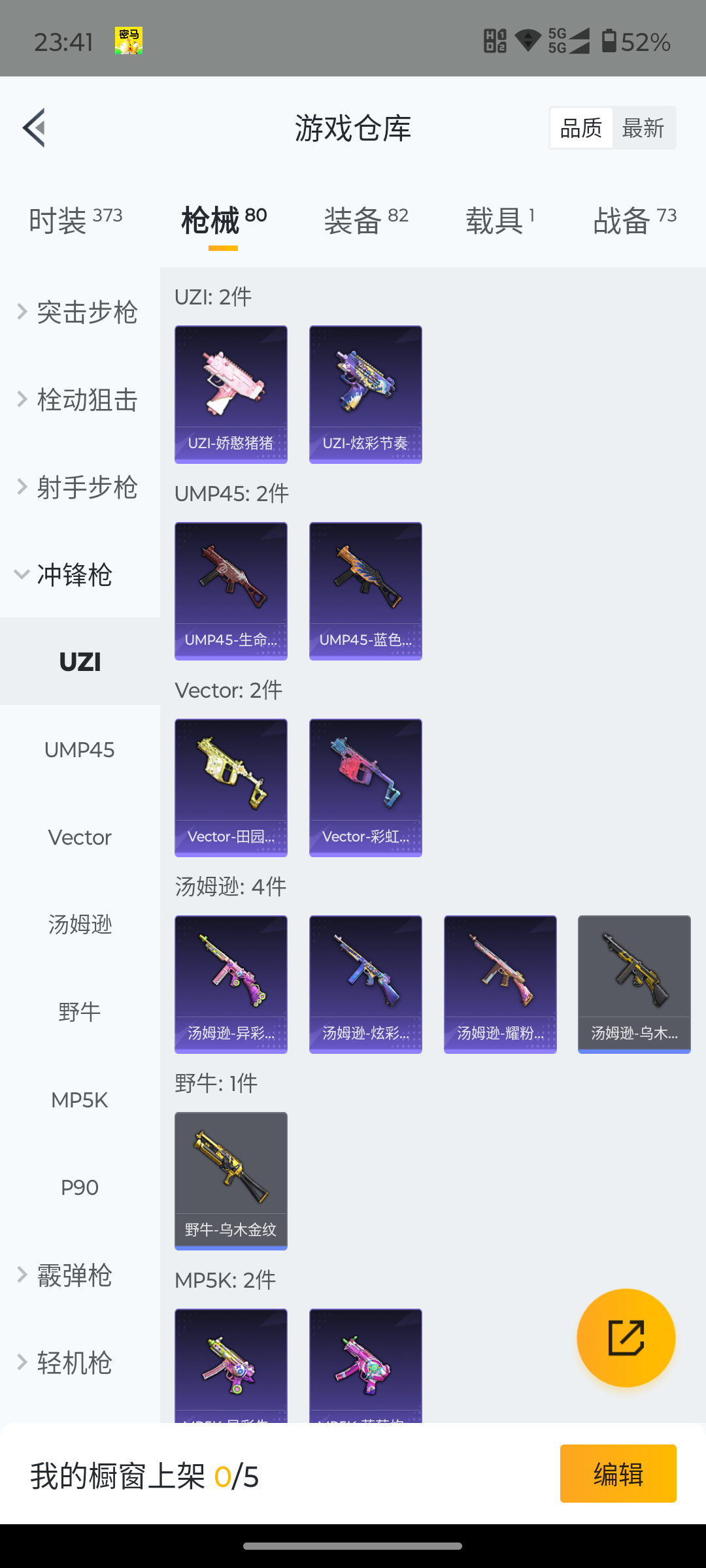Open the 载具 tab
This screenshot has height=1568, width=706.
pos(500,220)
